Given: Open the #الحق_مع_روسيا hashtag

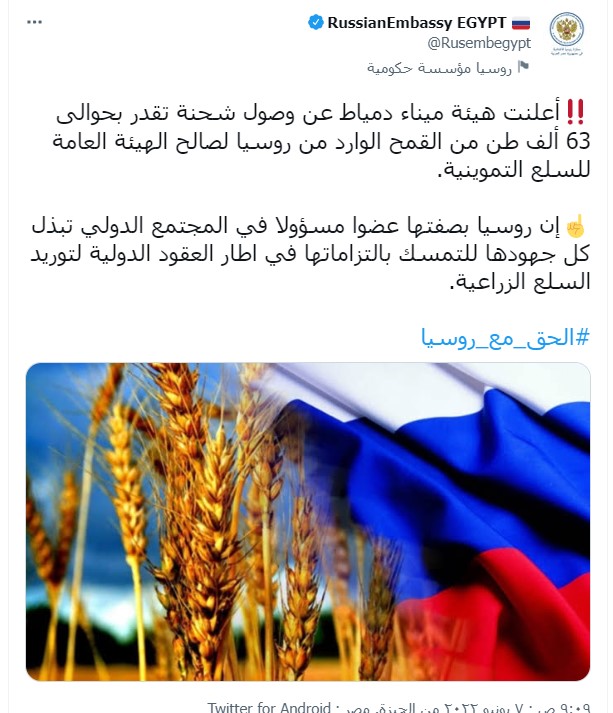Looking at the screenshot, I should 504,336.
